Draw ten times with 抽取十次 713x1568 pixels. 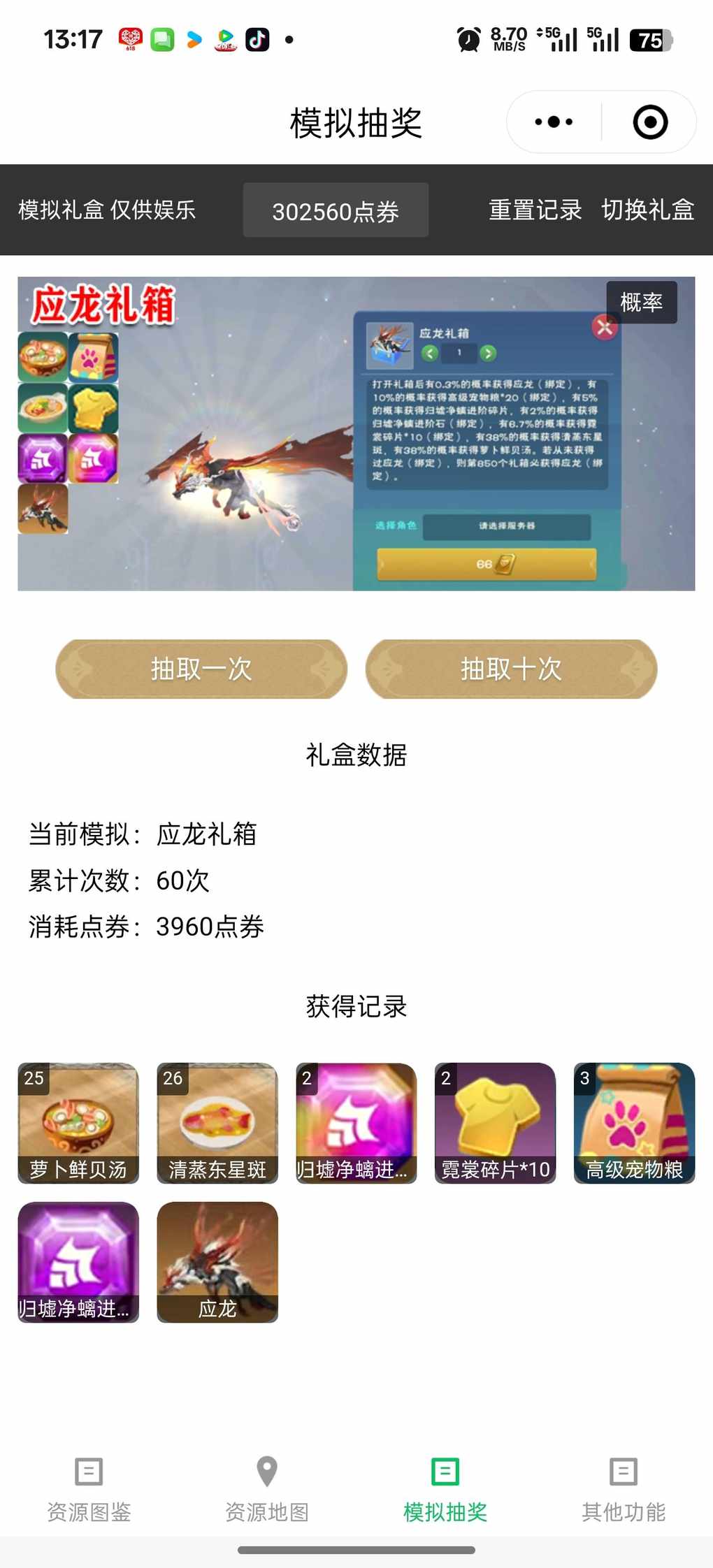pyautogui.click(x=511, y=669)
